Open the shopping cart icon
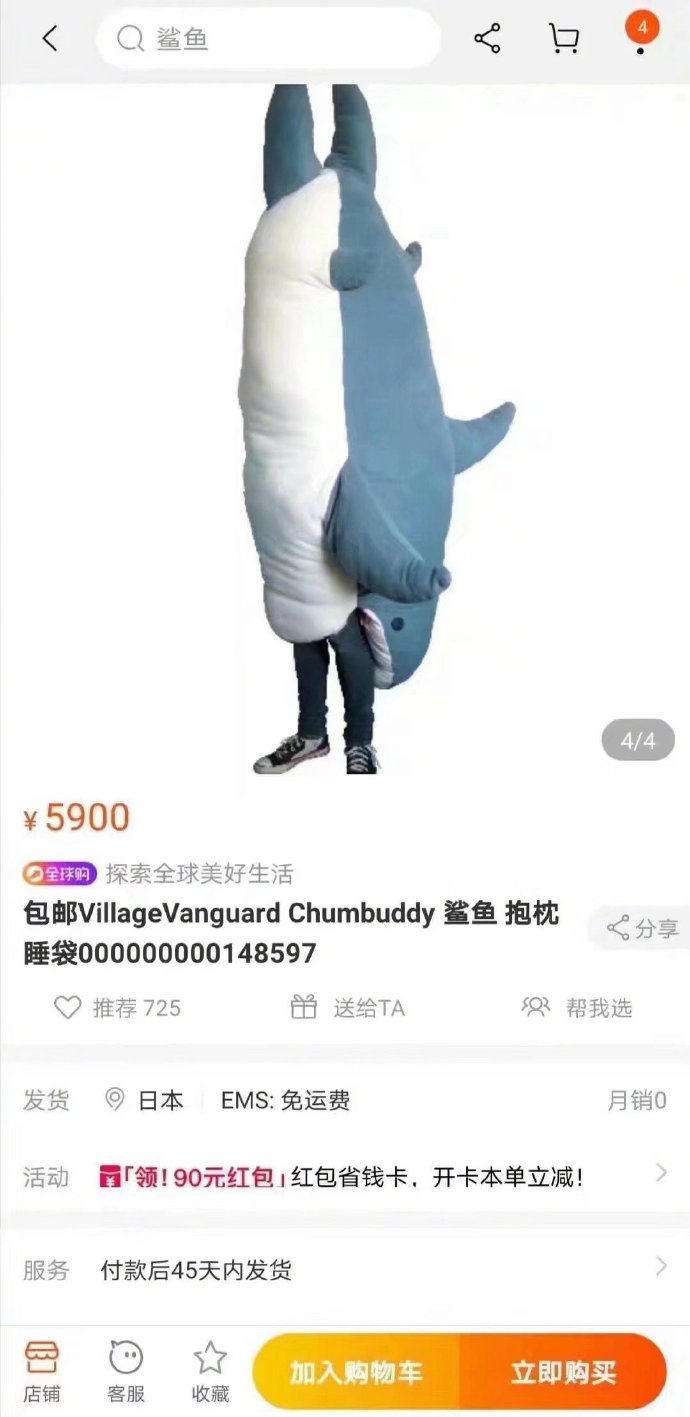Image resolution: width=690 pixels, height=1417 pixels. coord(564,39)
